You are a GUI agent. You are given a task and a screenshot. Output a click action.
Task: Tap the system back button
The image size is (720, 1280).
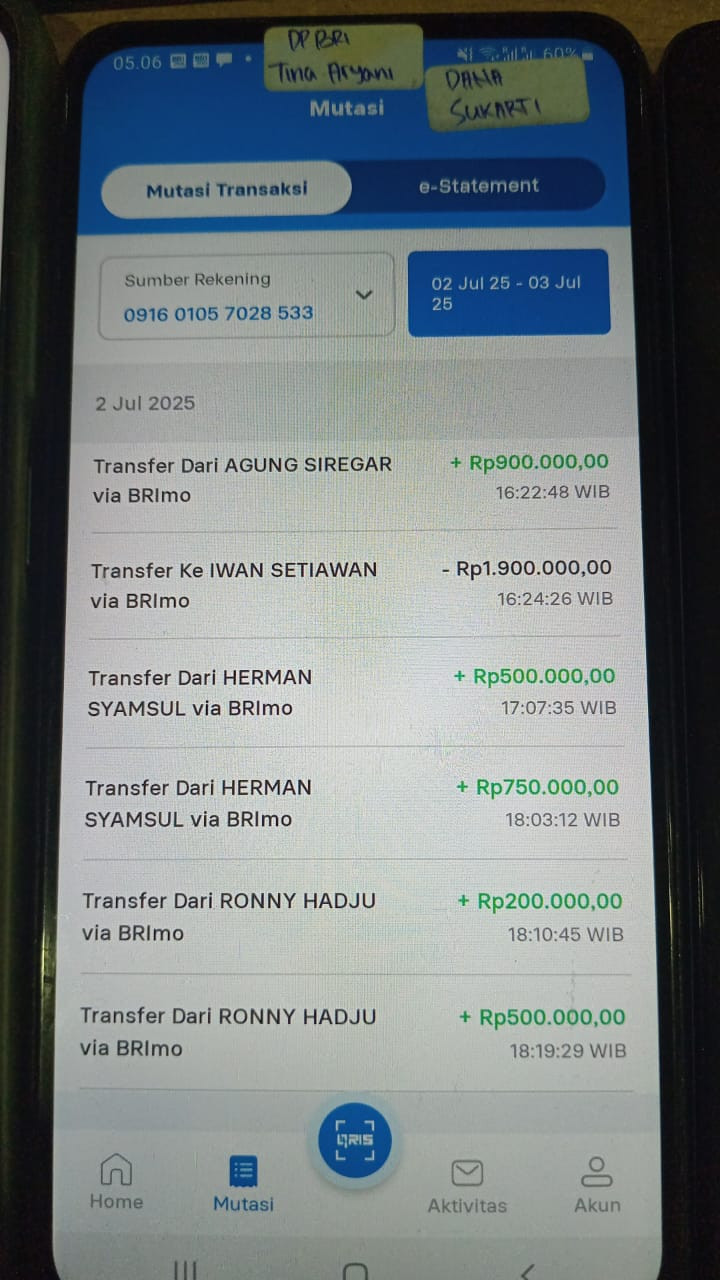527,1270
